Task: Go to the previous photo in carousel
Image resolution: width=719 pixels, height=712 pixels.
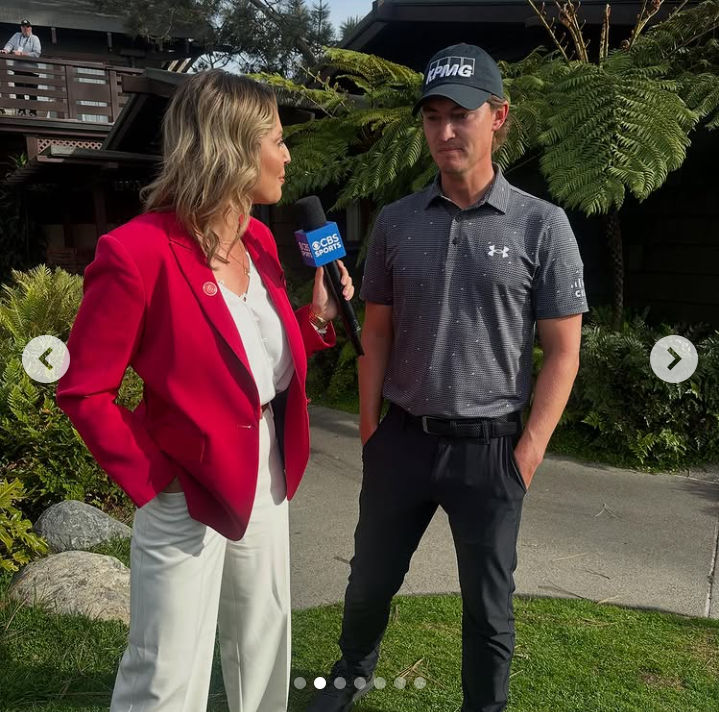Action: (46, 359)
